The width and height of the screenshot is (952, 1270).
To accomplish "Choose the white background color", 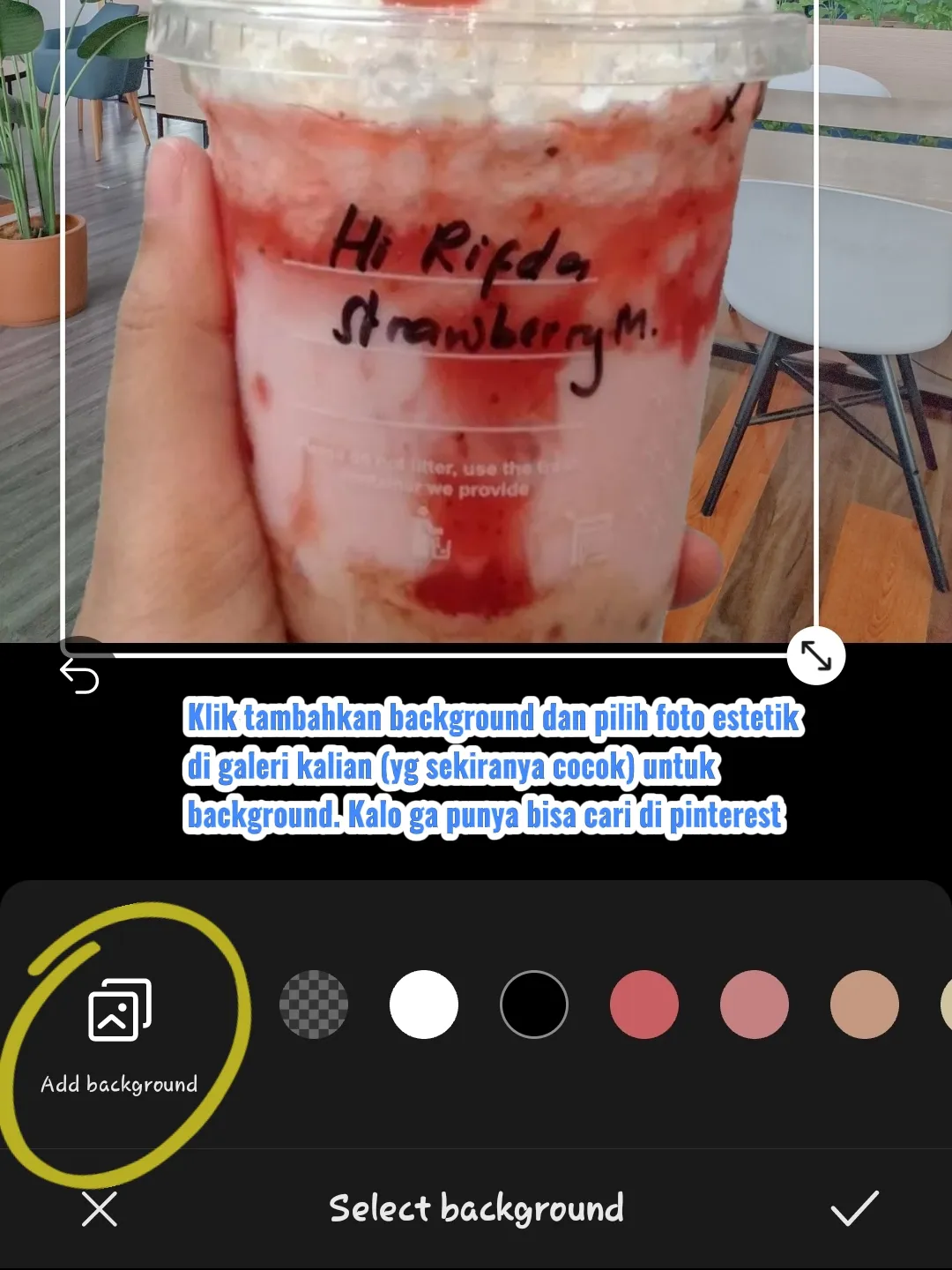I will [424, 1005].
